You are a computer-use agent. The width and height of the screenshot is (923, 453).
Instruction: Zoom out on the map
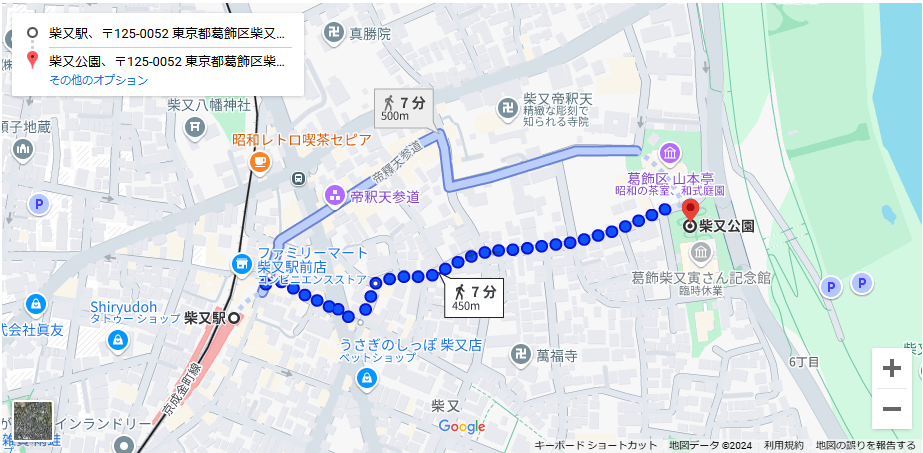click(x=891, y=409)
